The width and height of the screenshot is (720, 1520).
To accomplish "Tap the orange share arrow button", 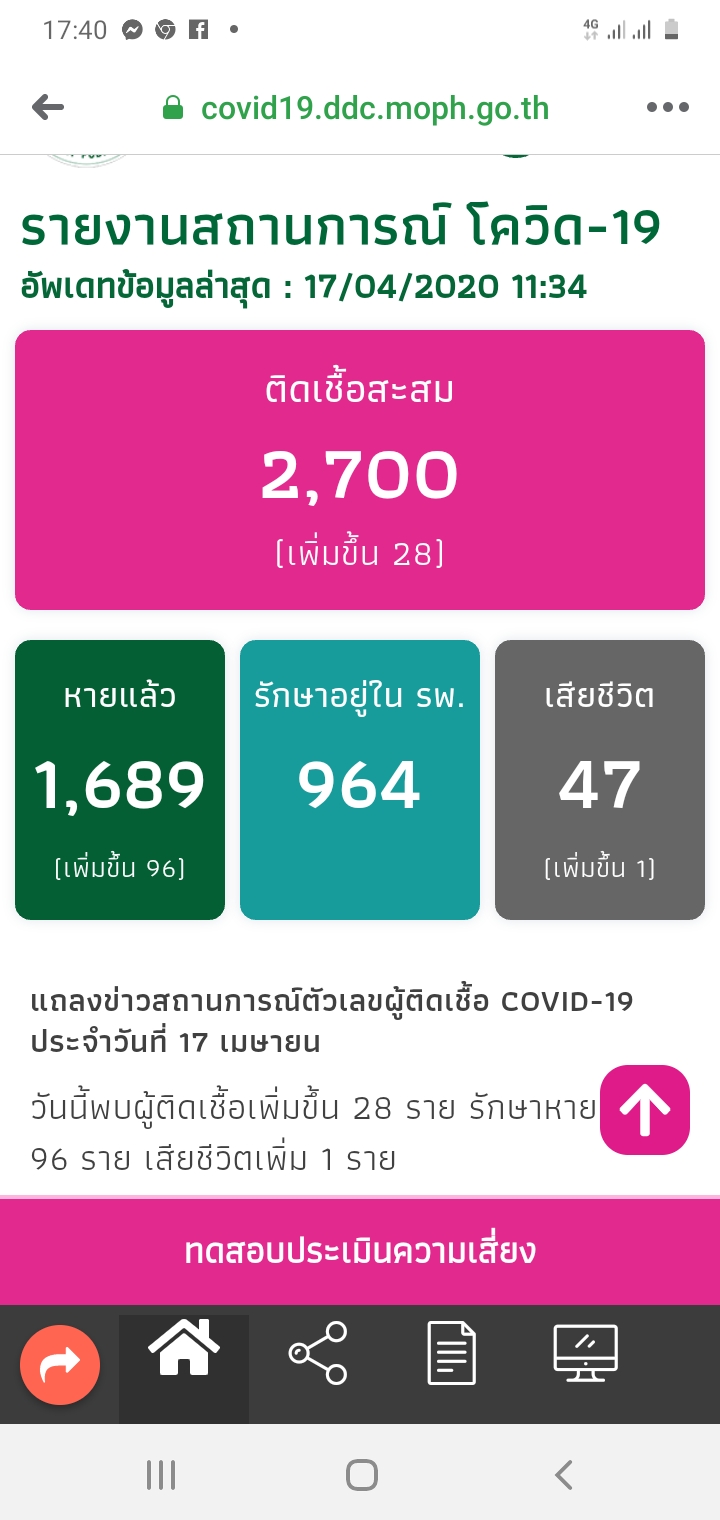I will pyautogui.click(x=60, y=1364).
